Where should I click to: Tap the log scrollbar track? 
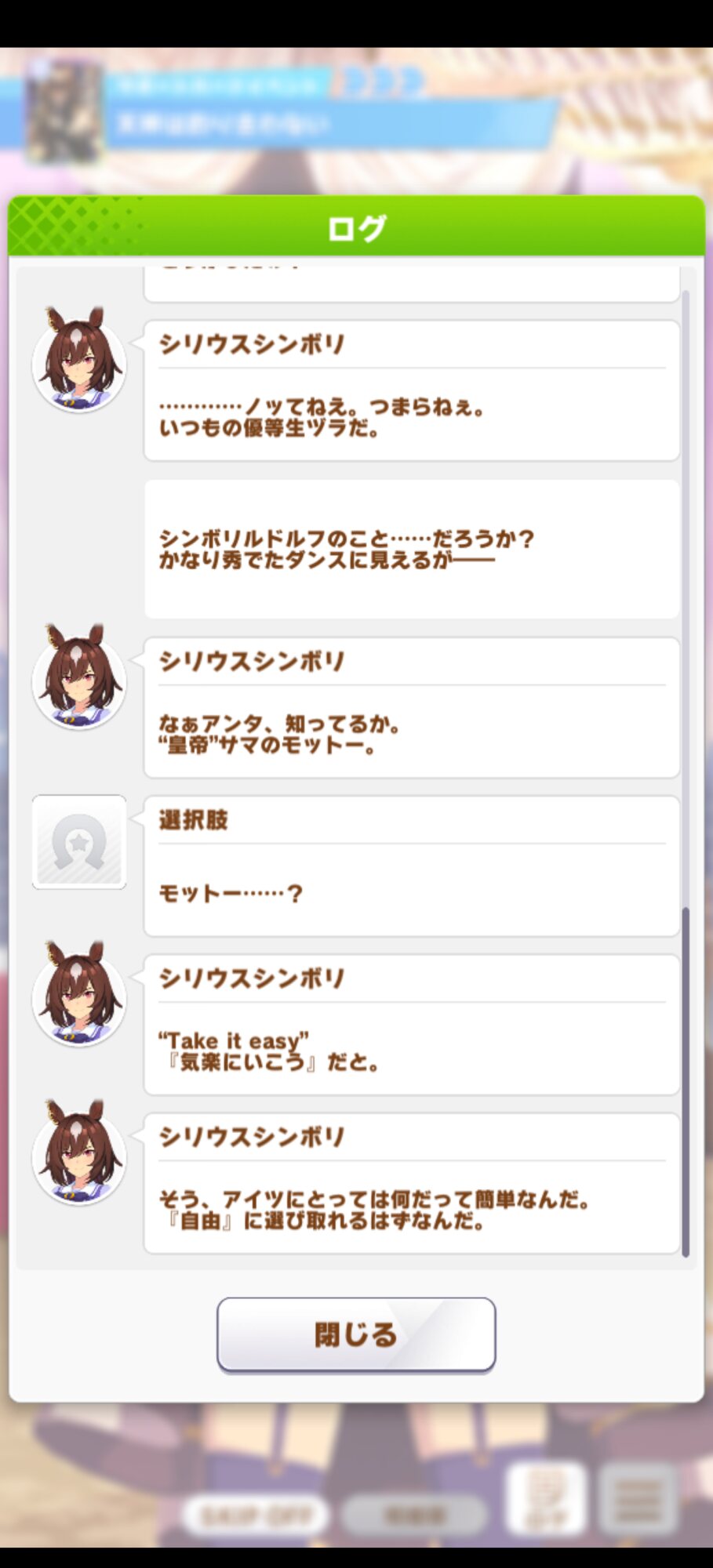(686, 773)
